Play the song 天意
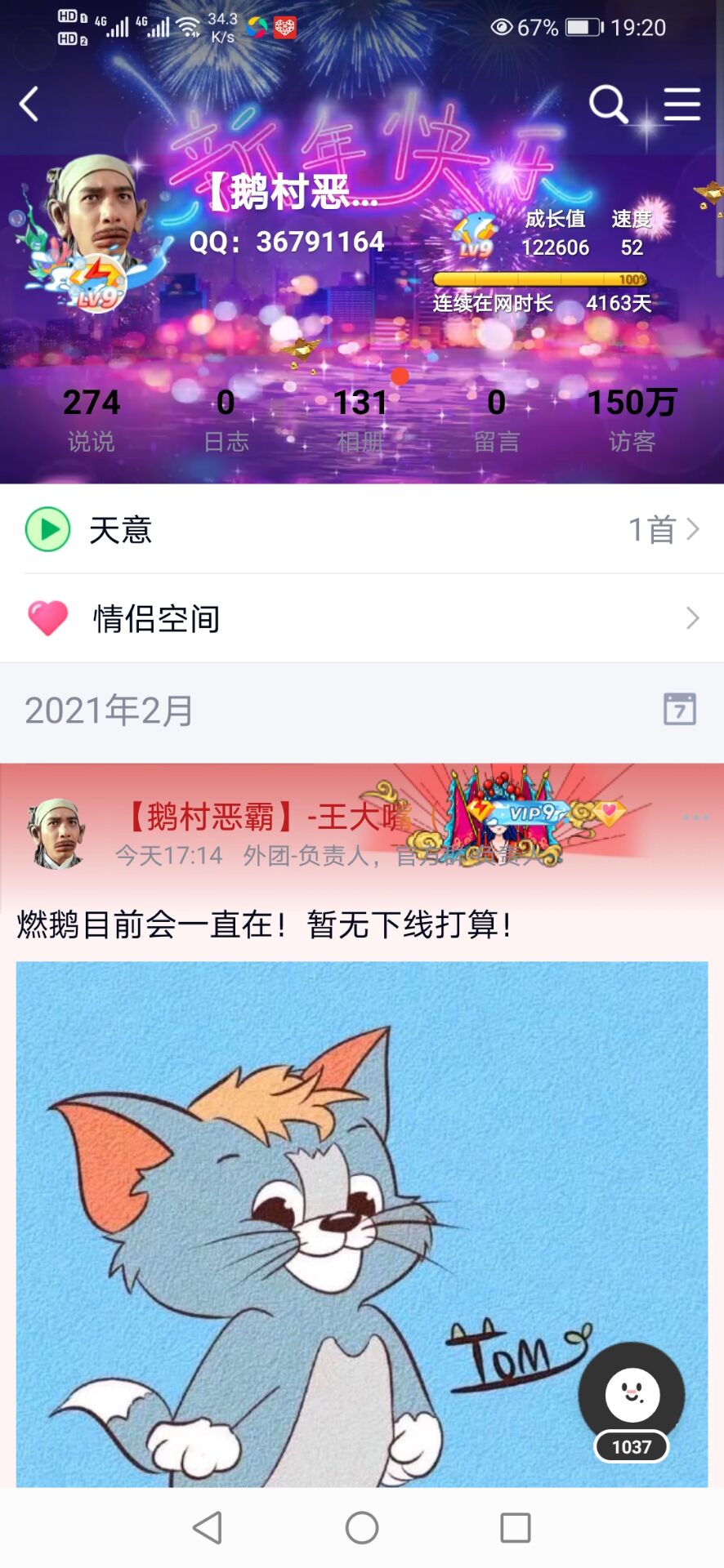 (47, 529)
